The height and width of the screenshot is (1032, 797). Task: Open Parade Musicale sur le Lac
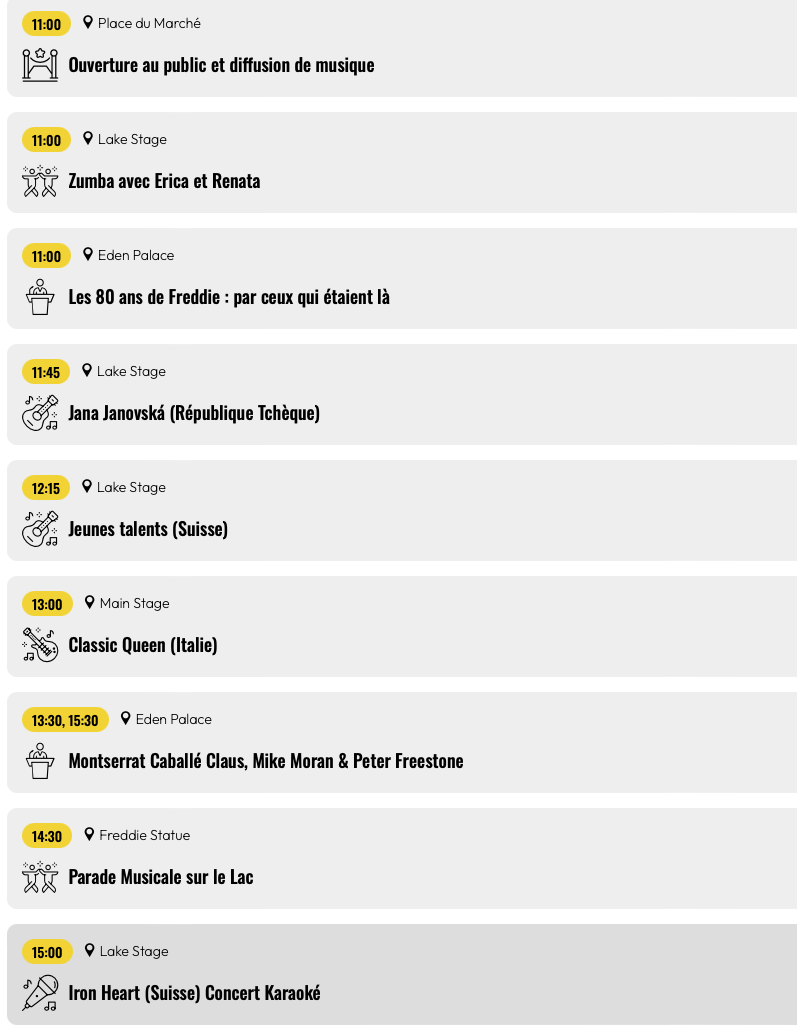[x=401, y=858]
